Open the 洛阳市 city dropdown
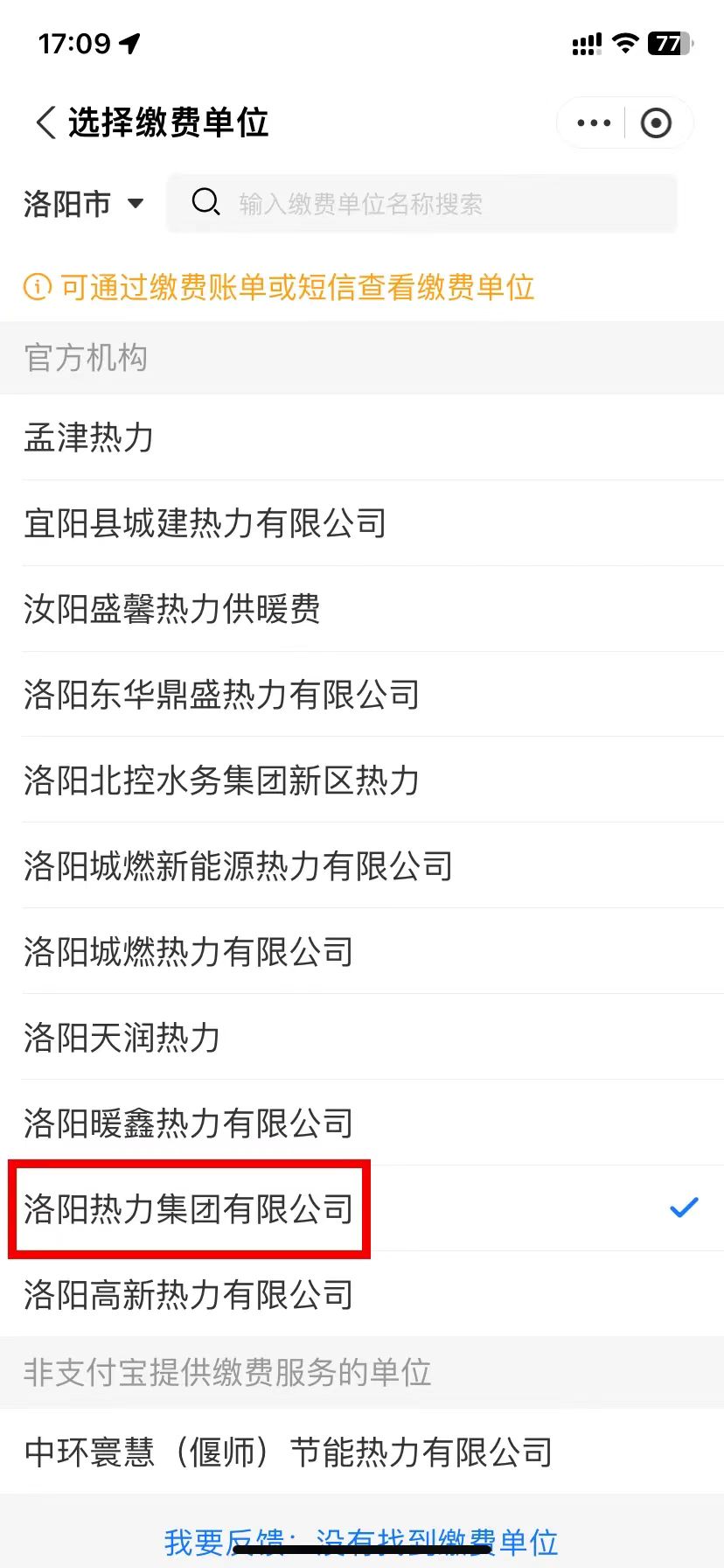The height and width of the screenshot is (1568, 724). point(66,202)
